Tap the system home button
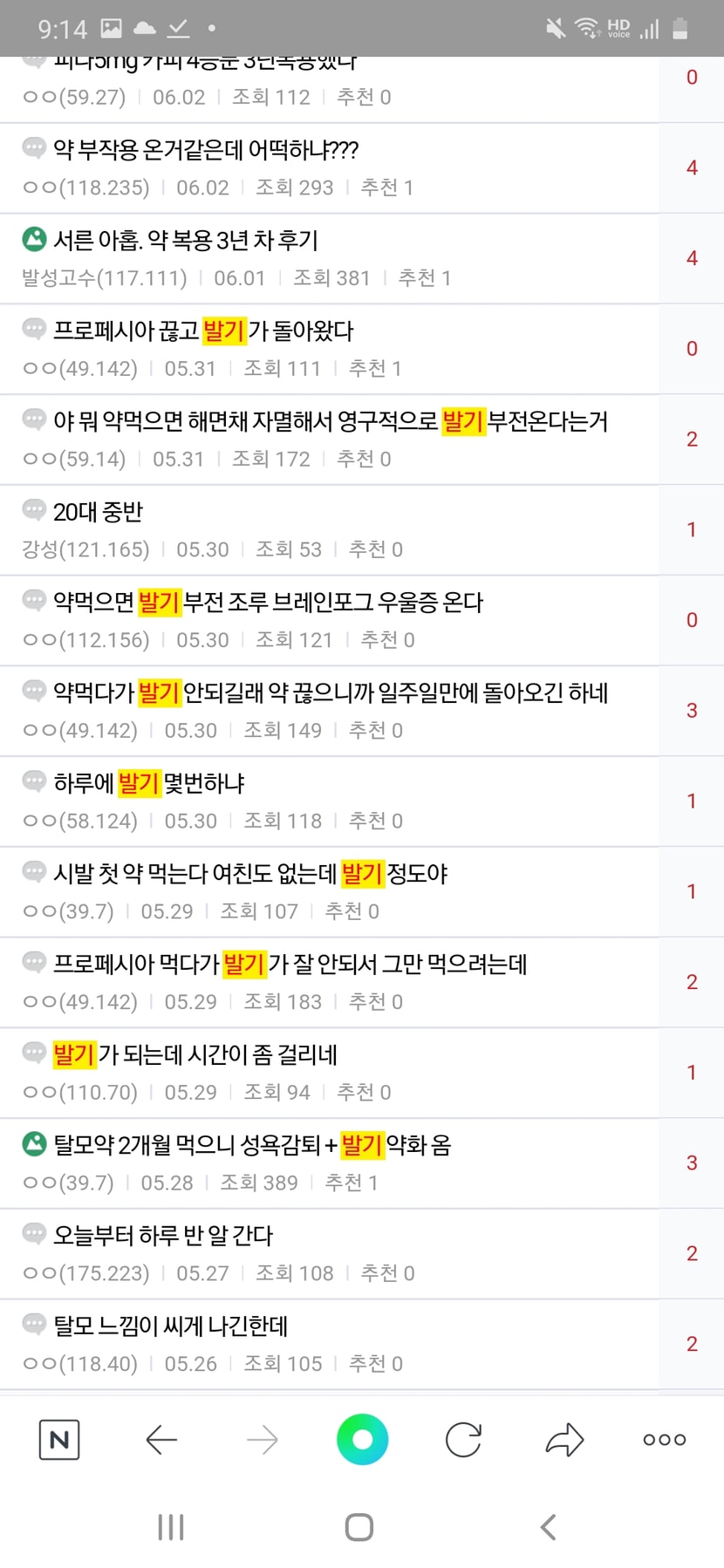The height and width of the screenshot is (1568, 724). pyautogui.click(x=359, y=1527)
